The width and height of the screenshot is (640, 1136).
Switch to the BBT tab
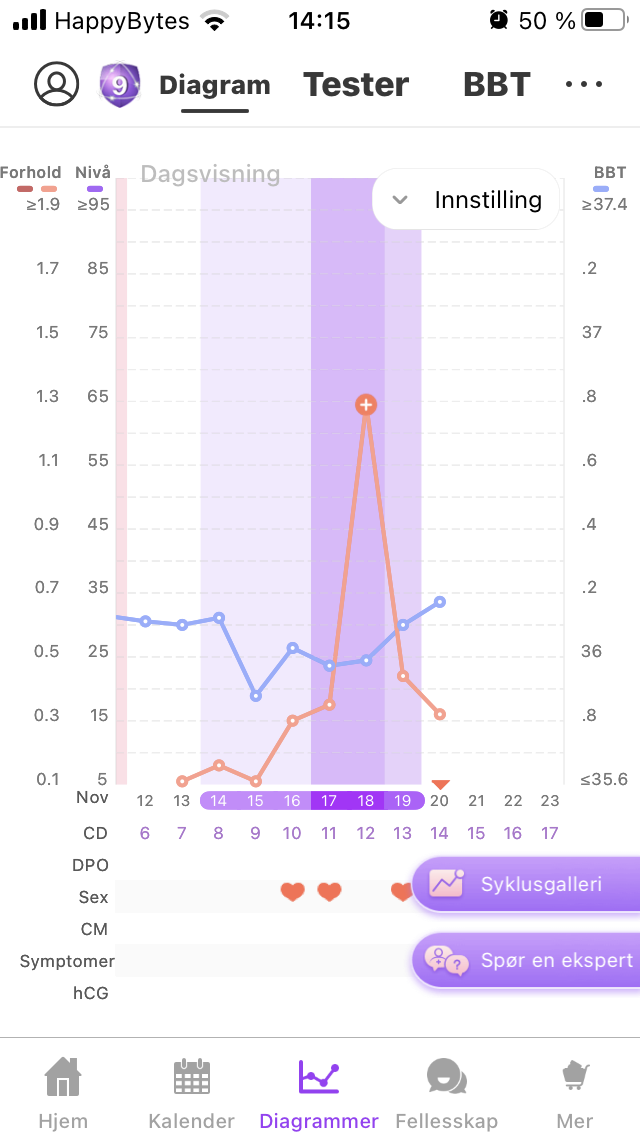click(x=496, y=85)
